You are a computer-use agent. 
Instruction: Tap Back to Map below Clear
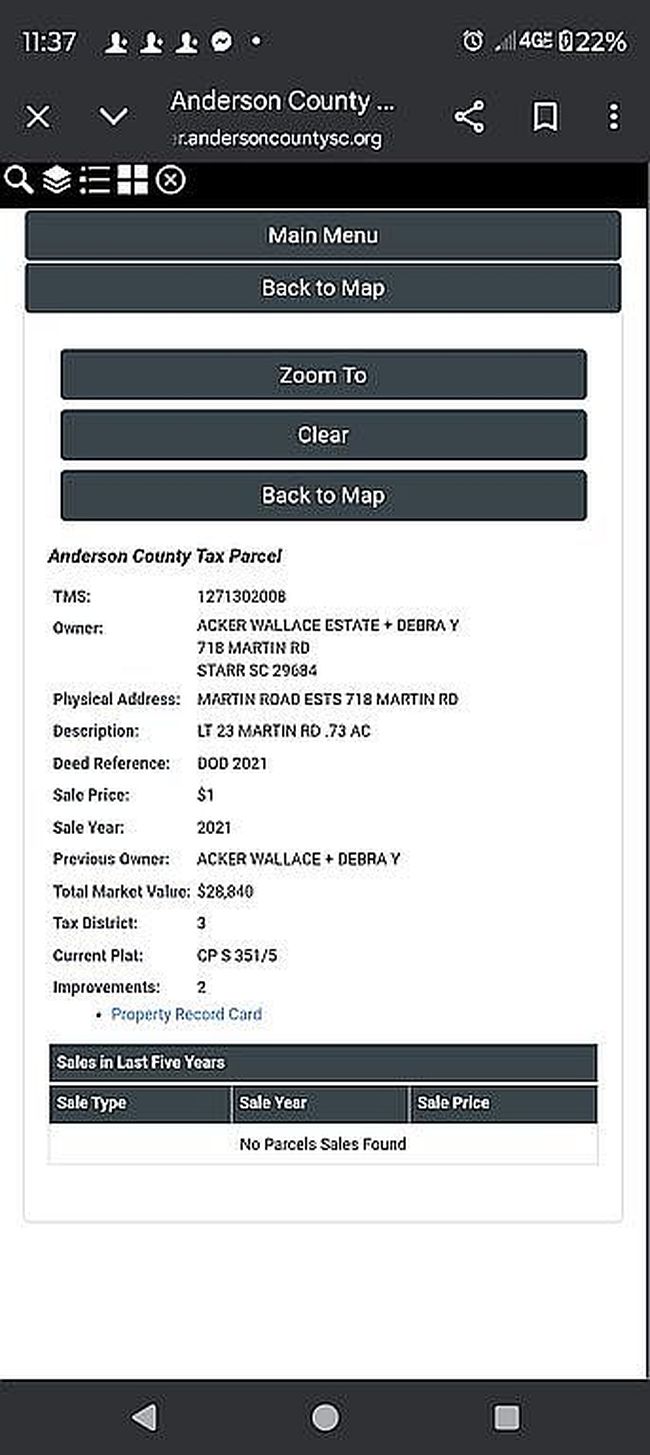pyautogui.click(x=323, y=496)
